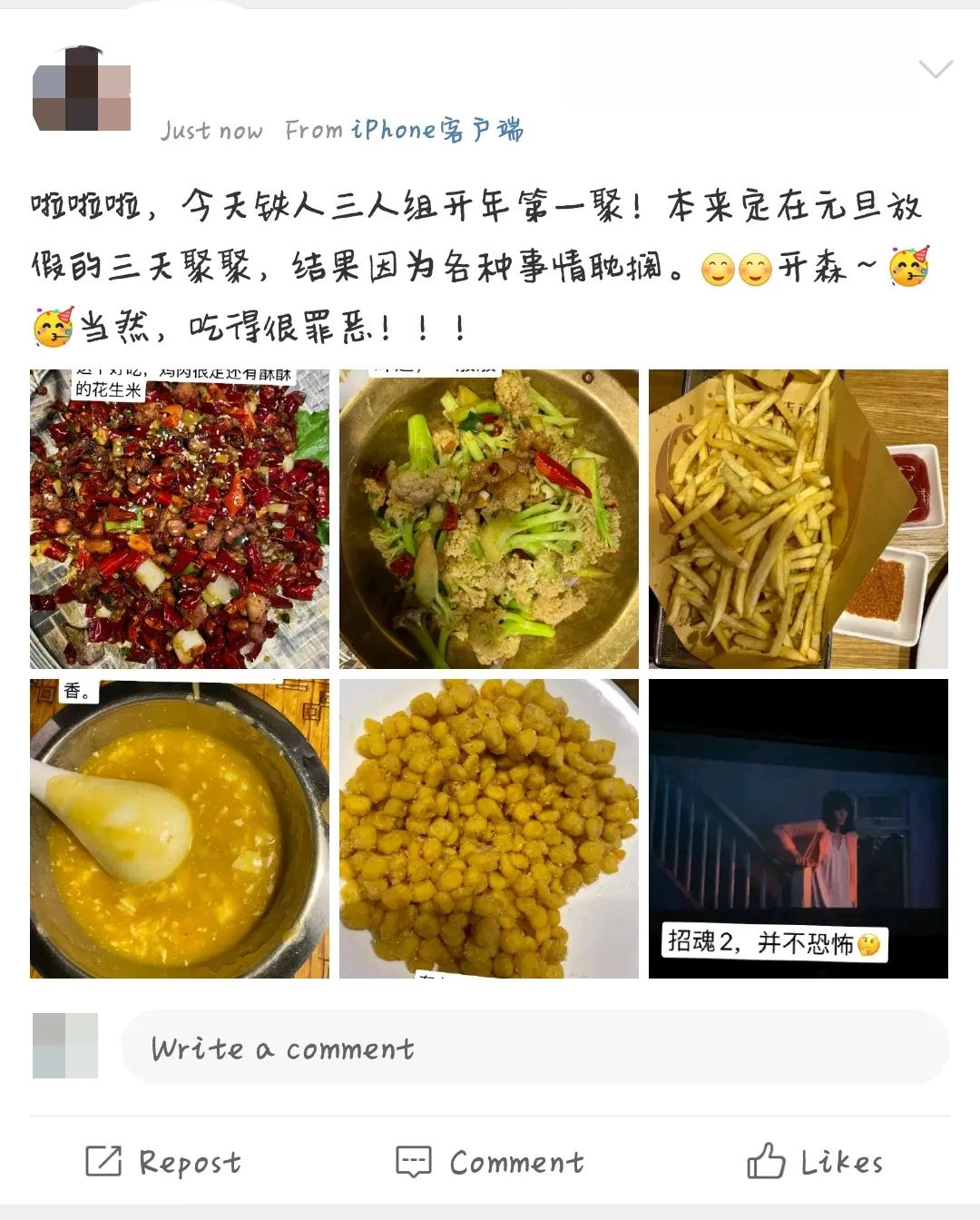
Task: Tap the Write a comment field
Action: (535, 1048)
